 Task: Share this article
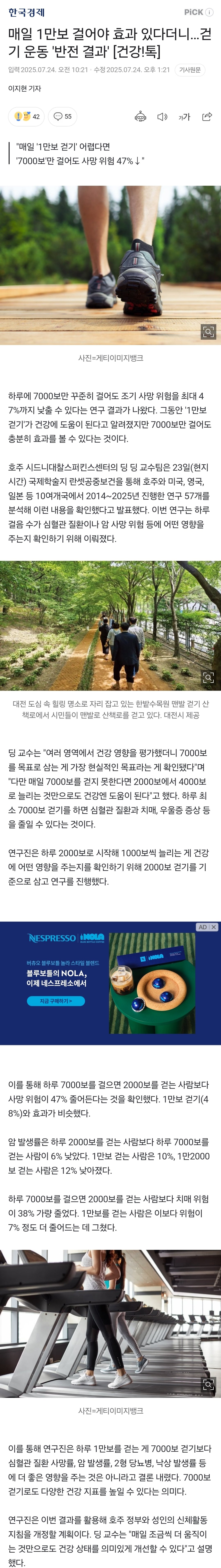[207, 116]
